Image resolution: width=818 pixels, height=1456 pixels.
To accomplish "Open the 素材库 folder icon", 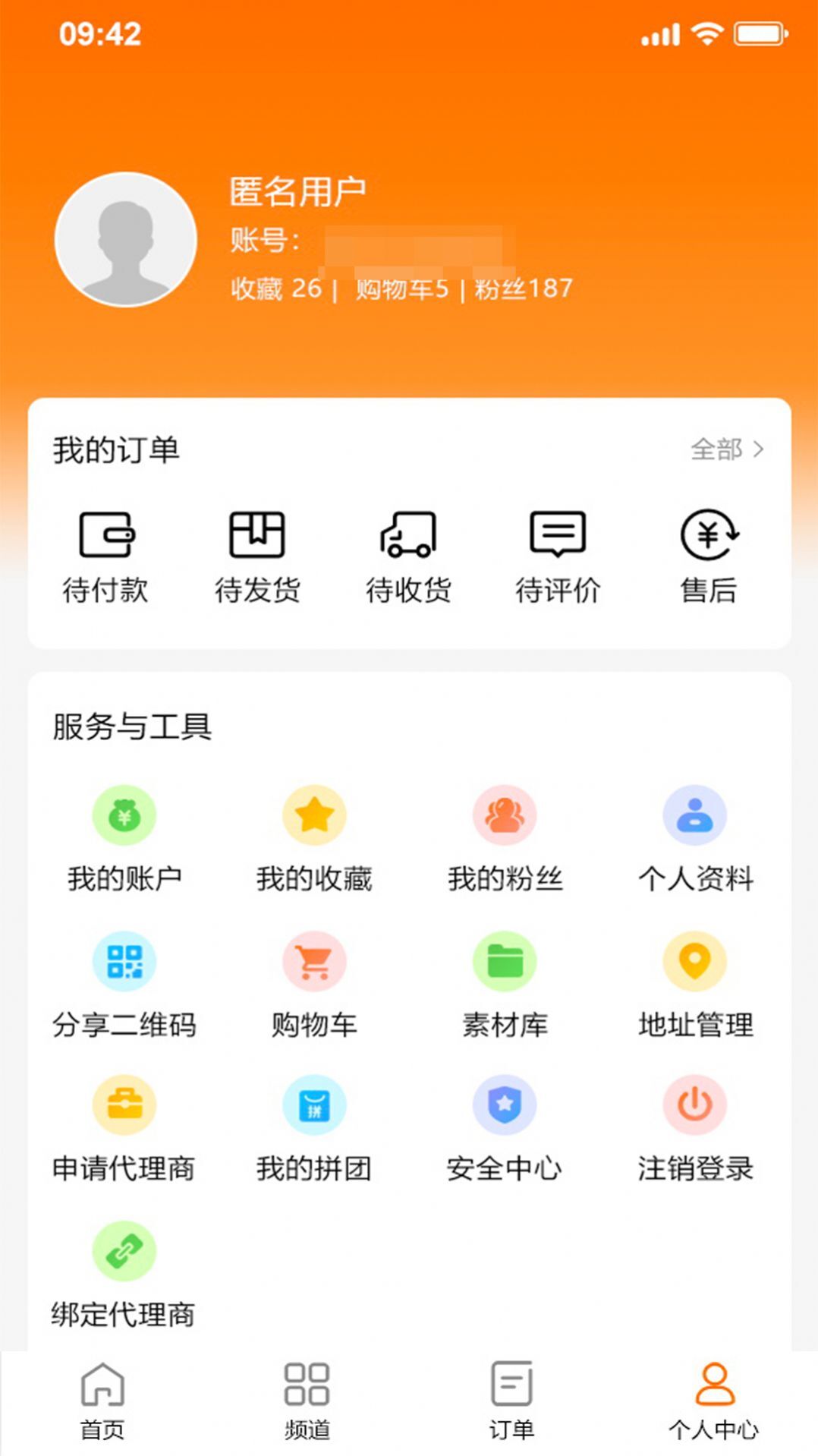I will pos(505,960).
